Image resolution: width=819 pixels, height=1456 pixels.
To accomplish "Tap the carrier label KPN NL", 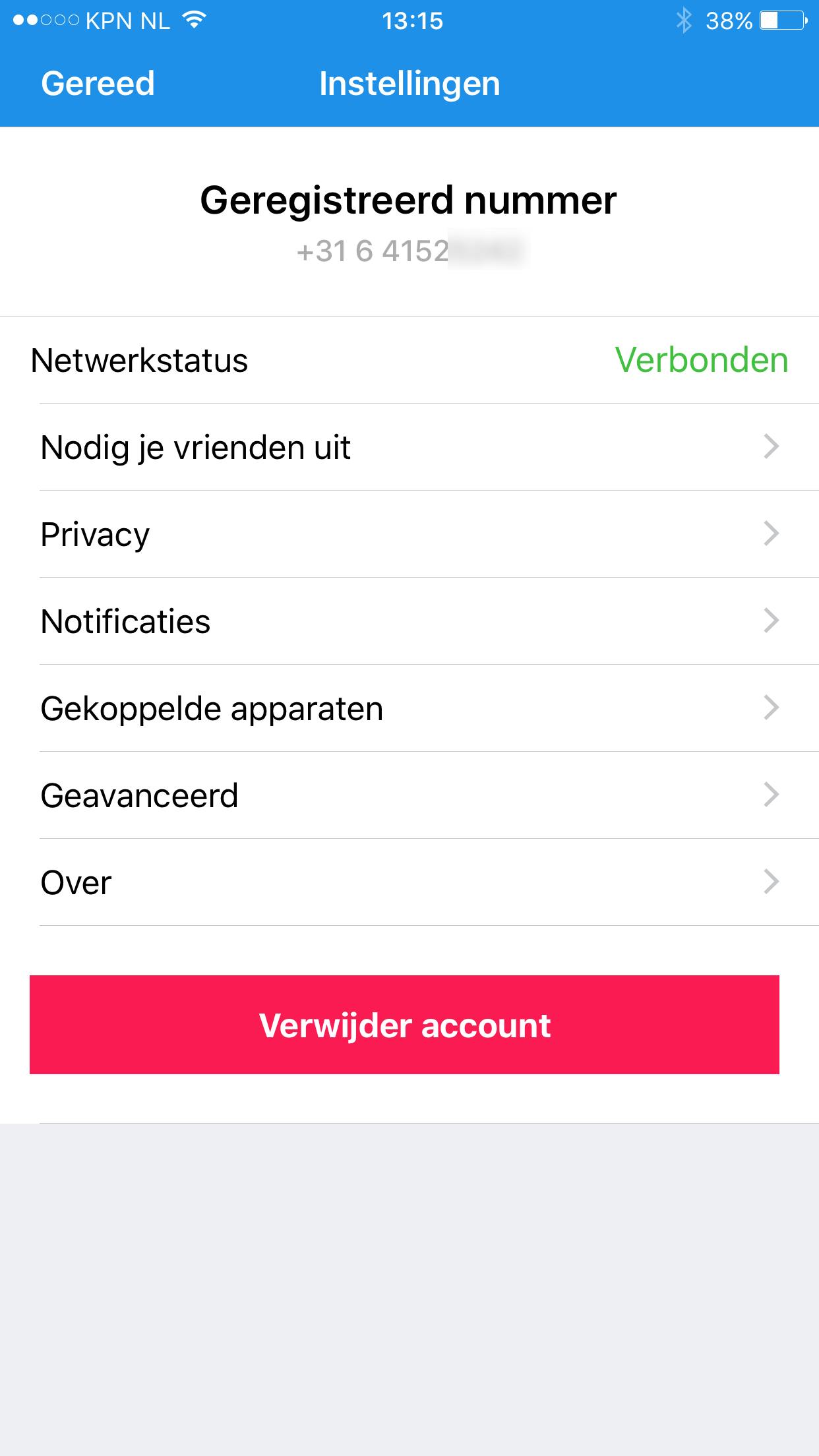I will (x=125, y=21).
